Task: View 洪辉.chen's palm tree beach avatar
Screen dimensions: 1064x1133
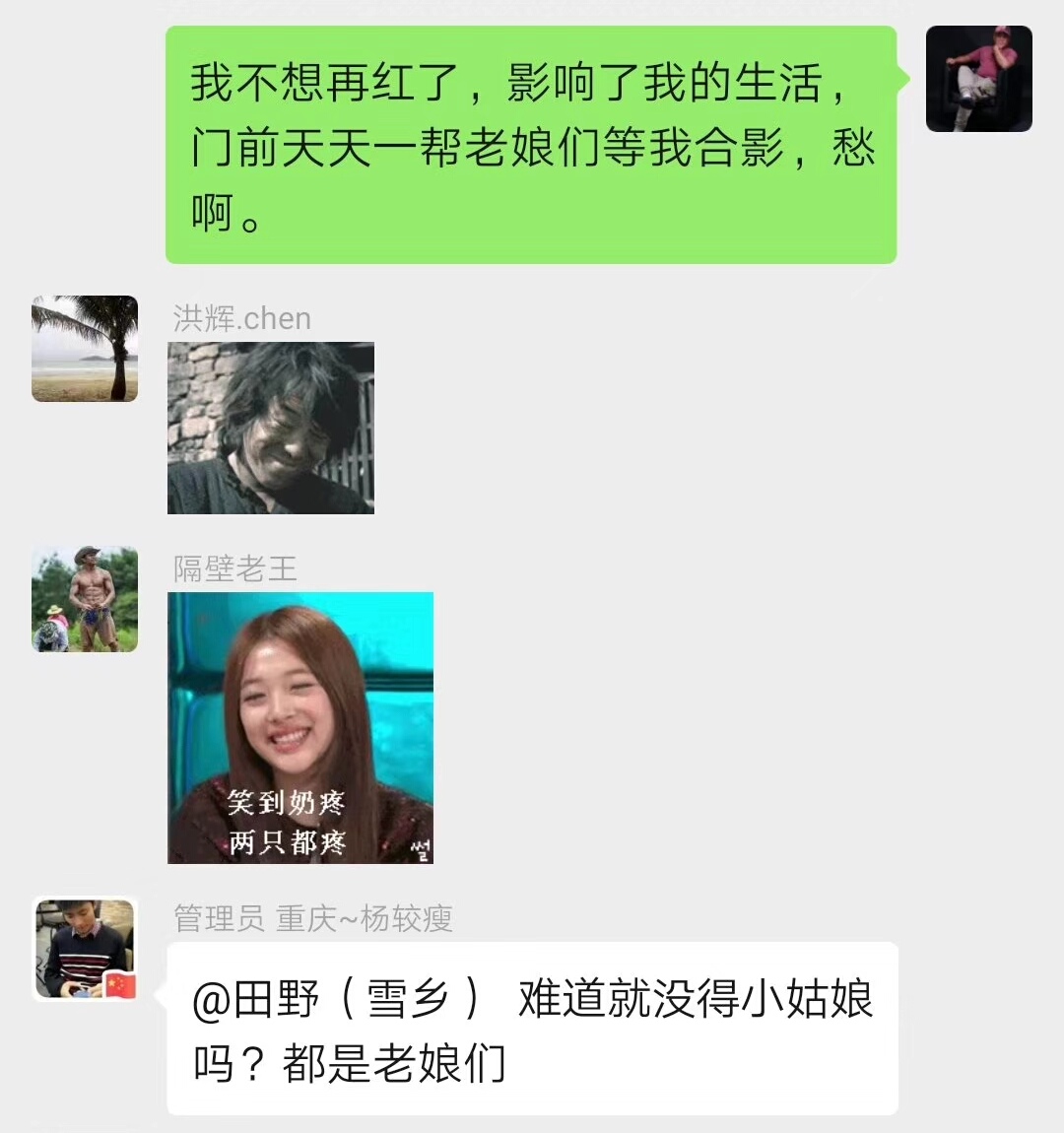Action: click(x=84, y=349)
